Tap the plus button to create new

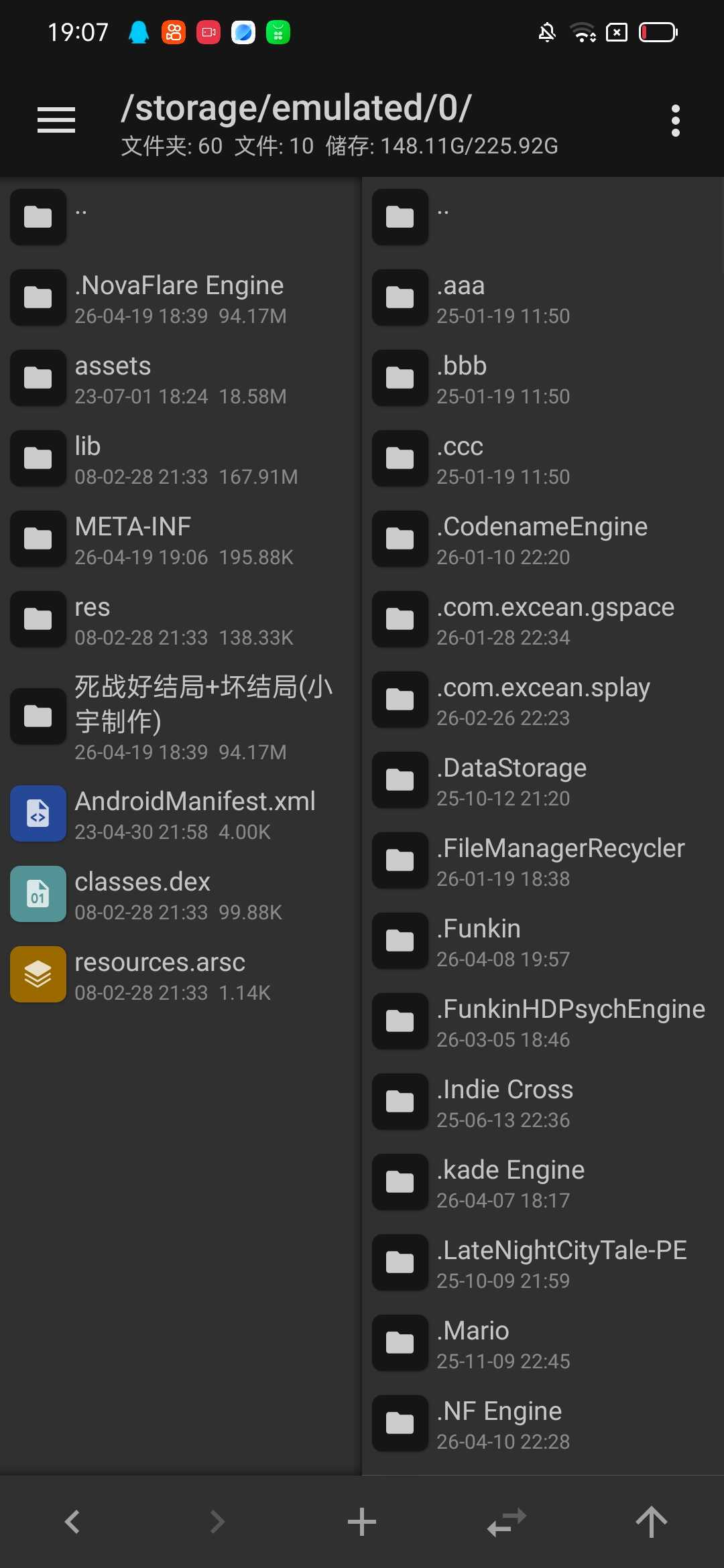[362, 1521]
